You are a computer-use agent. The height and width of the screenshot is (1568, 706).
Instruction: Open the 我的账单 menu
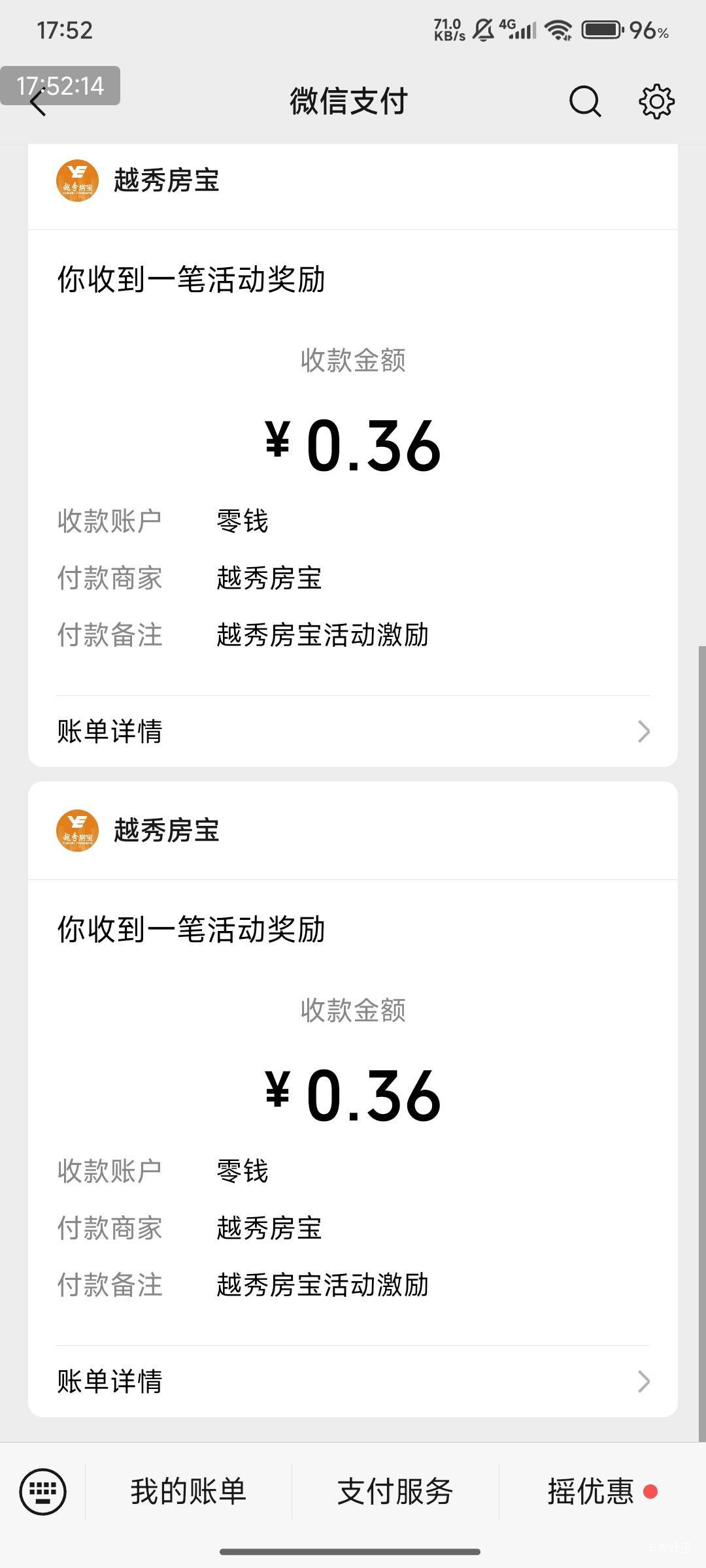(188, 1492)
